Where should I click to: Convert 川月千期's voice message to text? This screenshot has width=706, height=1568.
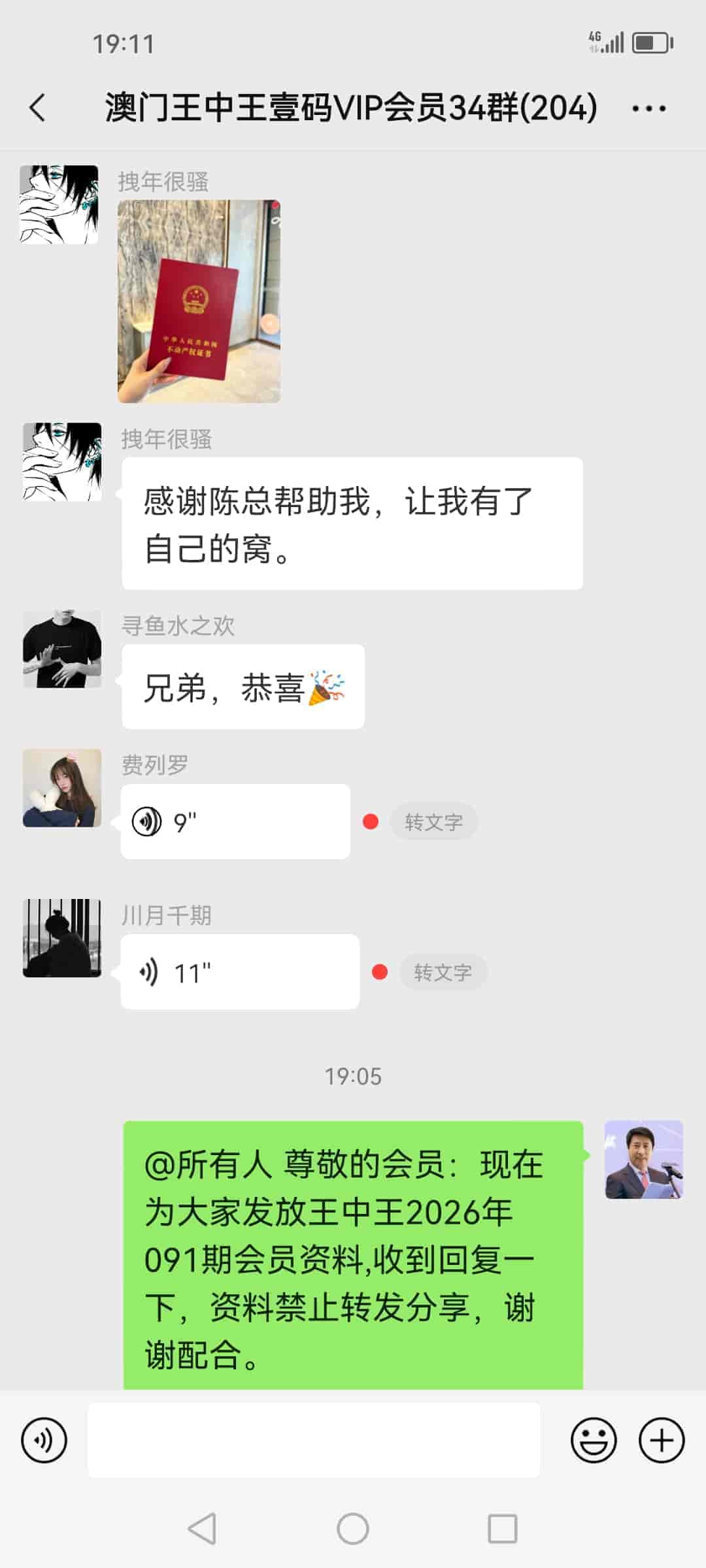[x=443, y=973]
